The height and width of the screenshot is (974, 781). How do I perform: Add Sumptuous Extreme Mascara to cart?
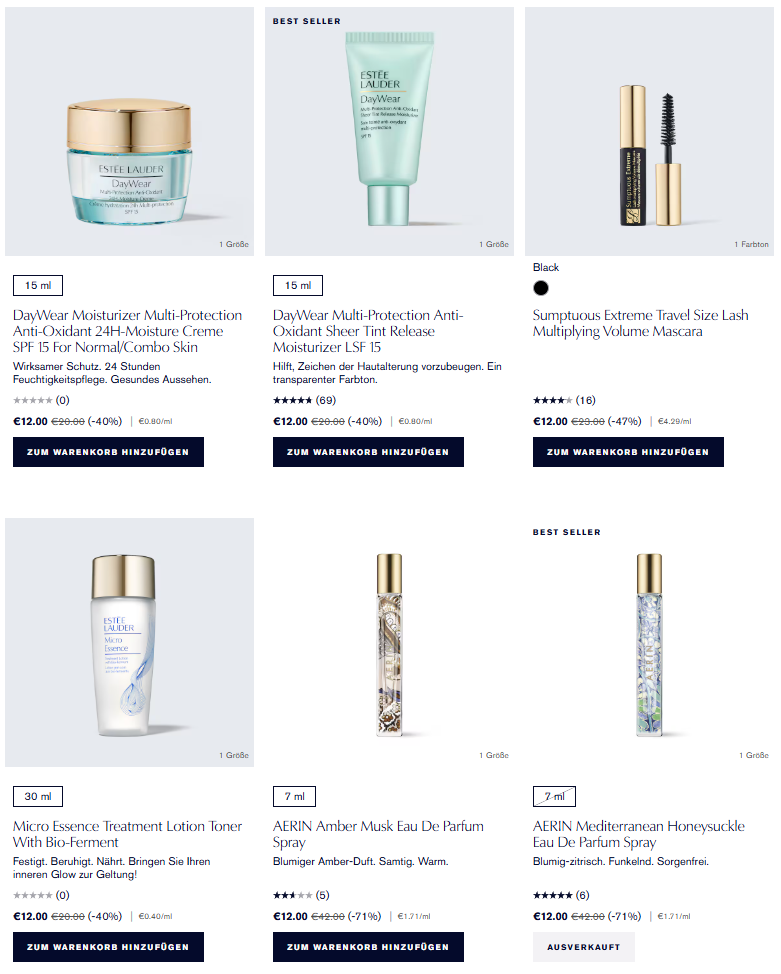coord(628,452)
